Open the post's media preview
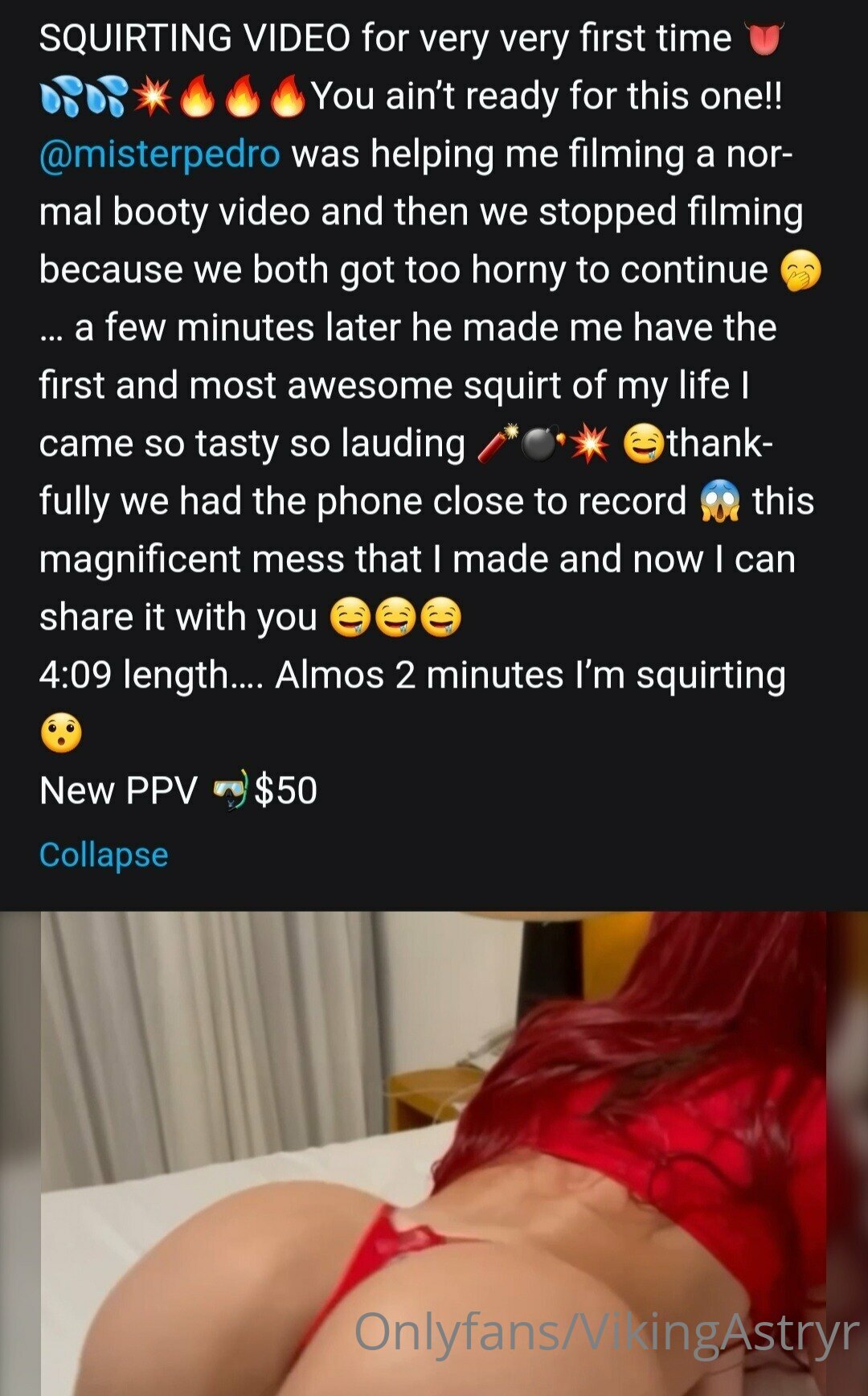 [x=434, y=1153]
